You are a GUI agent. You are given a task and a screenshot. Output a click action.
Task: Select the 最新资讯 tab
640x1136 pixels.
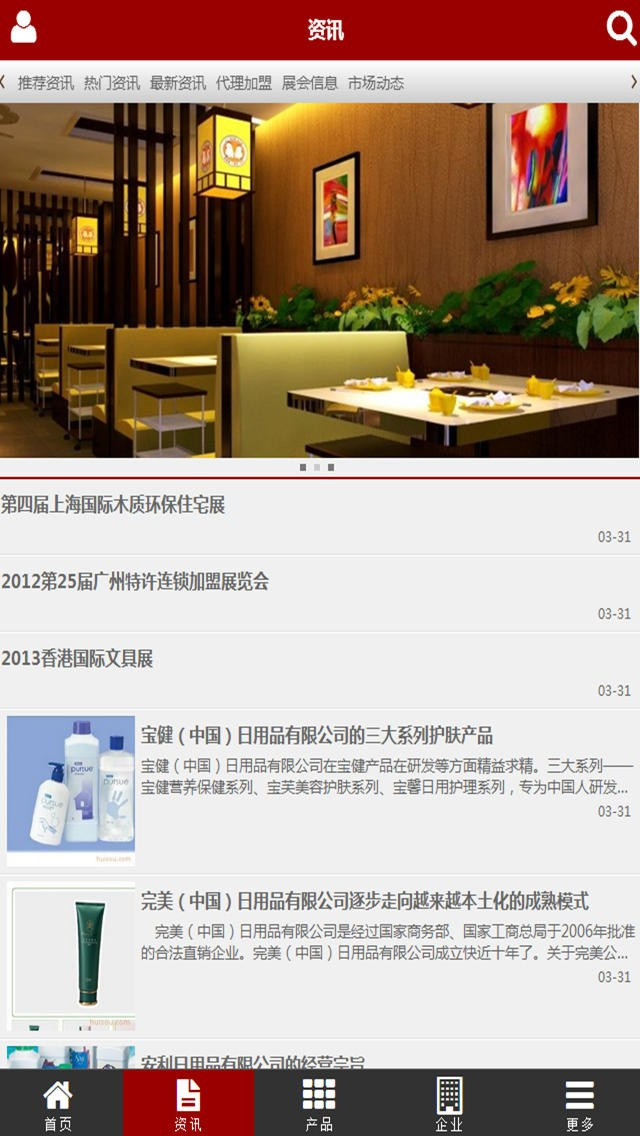(x=177, y=83)
